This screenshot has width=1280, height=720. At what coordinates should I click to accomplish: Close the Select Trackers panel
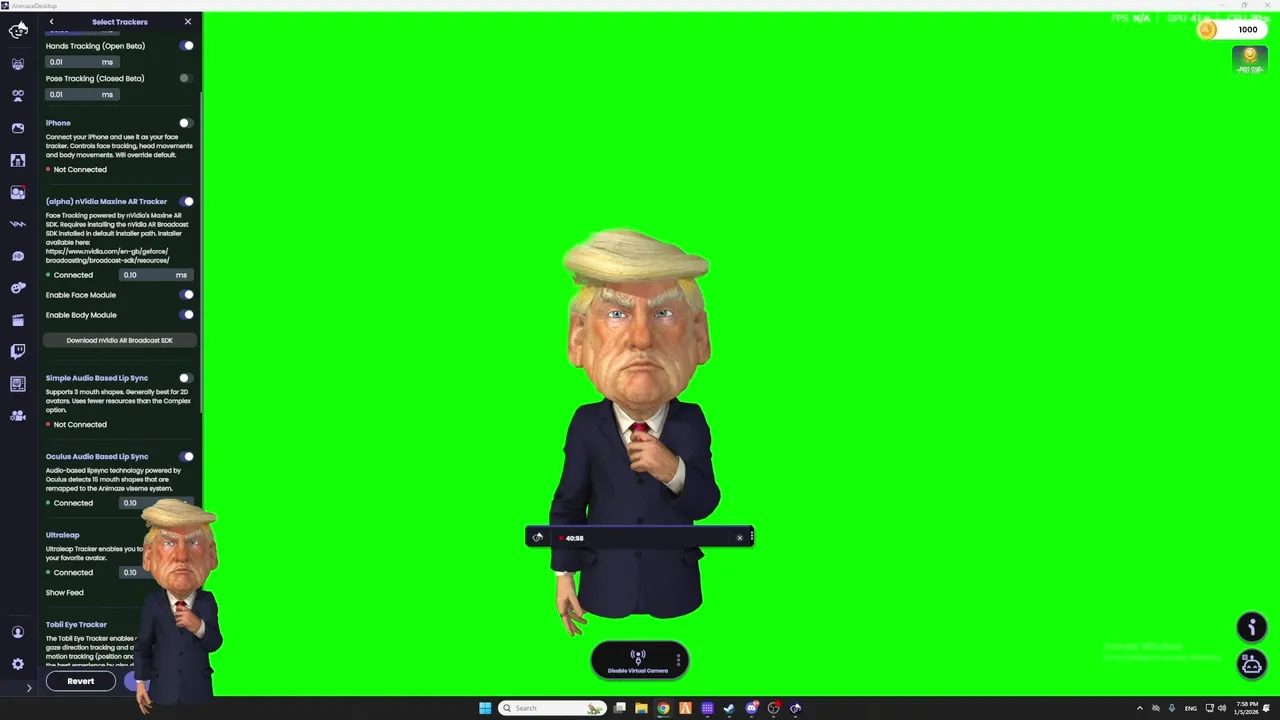coord(187,22)
